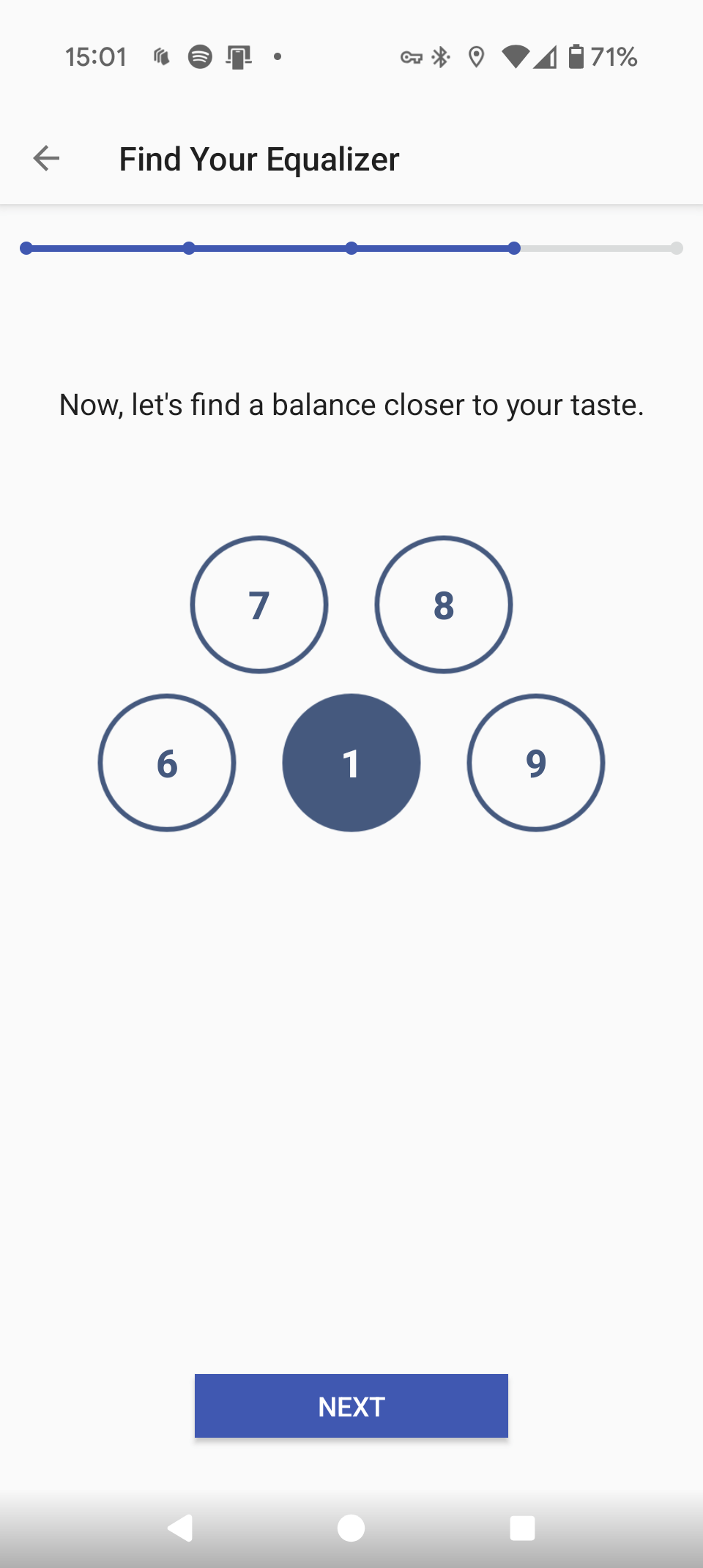This screenshot has height=1568, width=703.
Task: Tap the system home button
Action: pos(351,1528)
